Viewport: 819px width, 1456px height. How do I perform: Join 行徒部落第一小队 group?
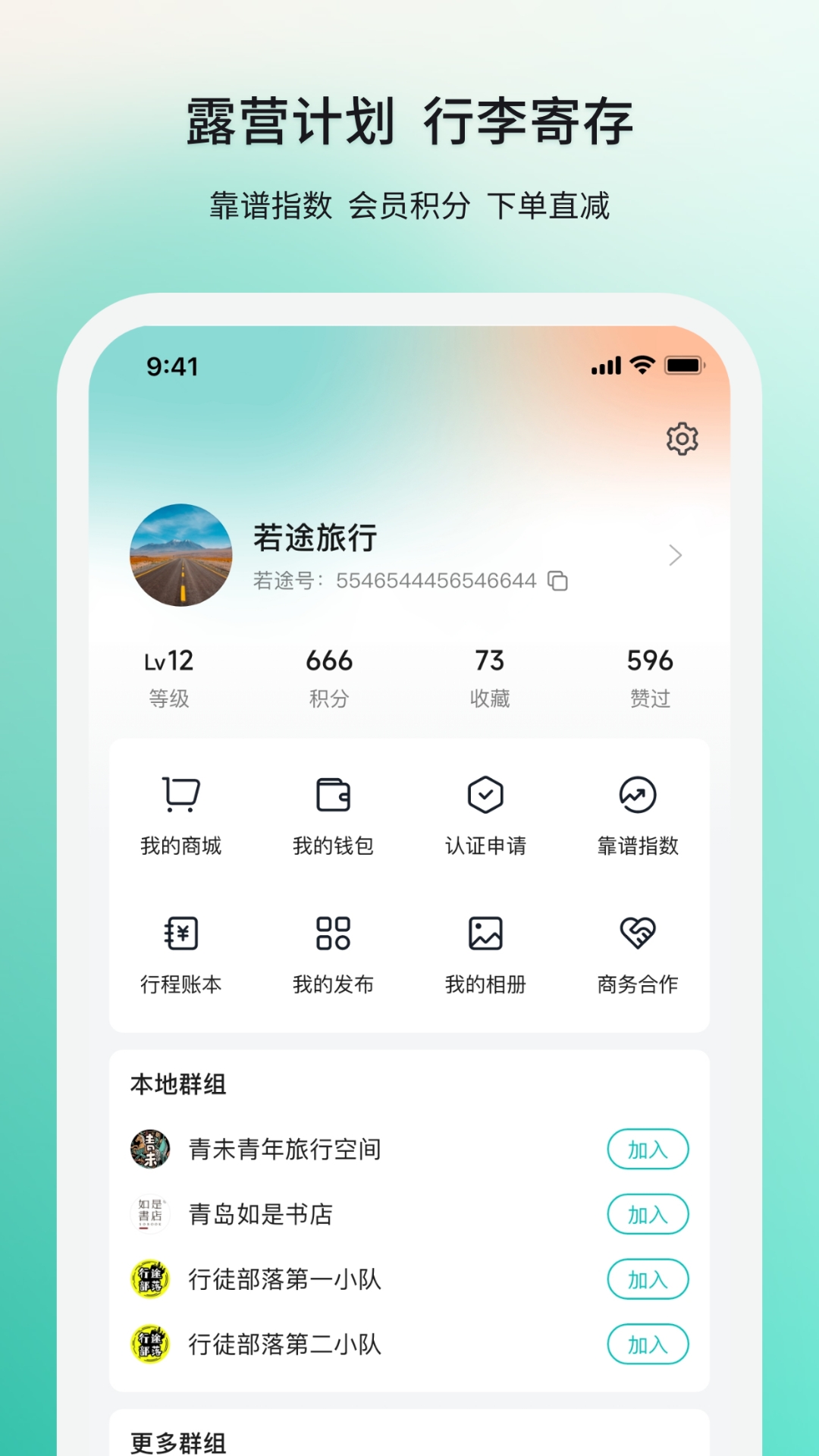648,1279
